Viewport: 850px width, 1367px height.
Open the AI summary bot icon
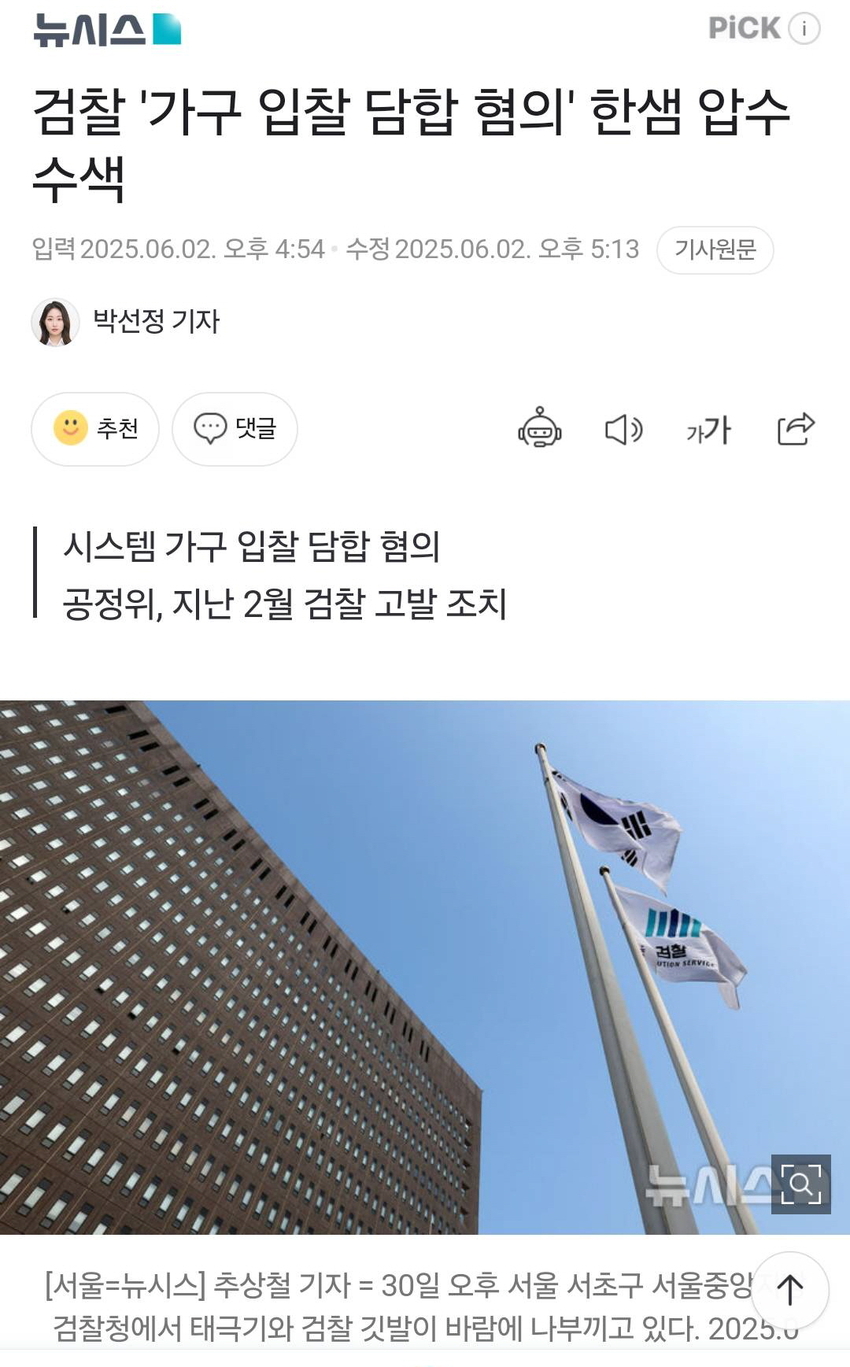[539, 429]
